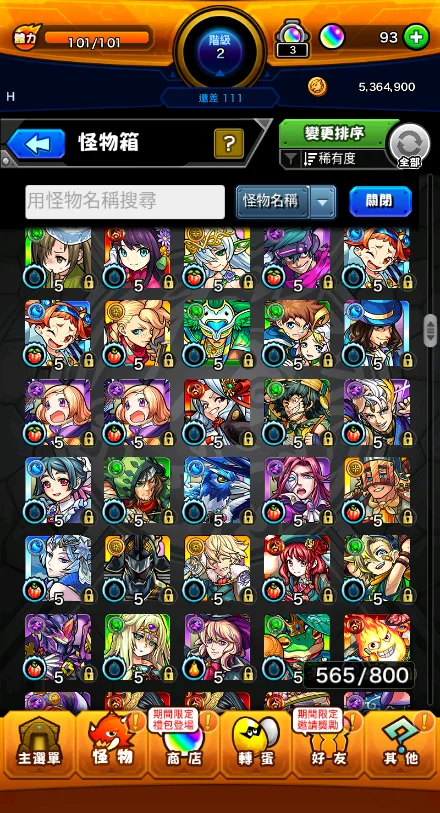Open the question mark help button

click(x=229, y=144)
